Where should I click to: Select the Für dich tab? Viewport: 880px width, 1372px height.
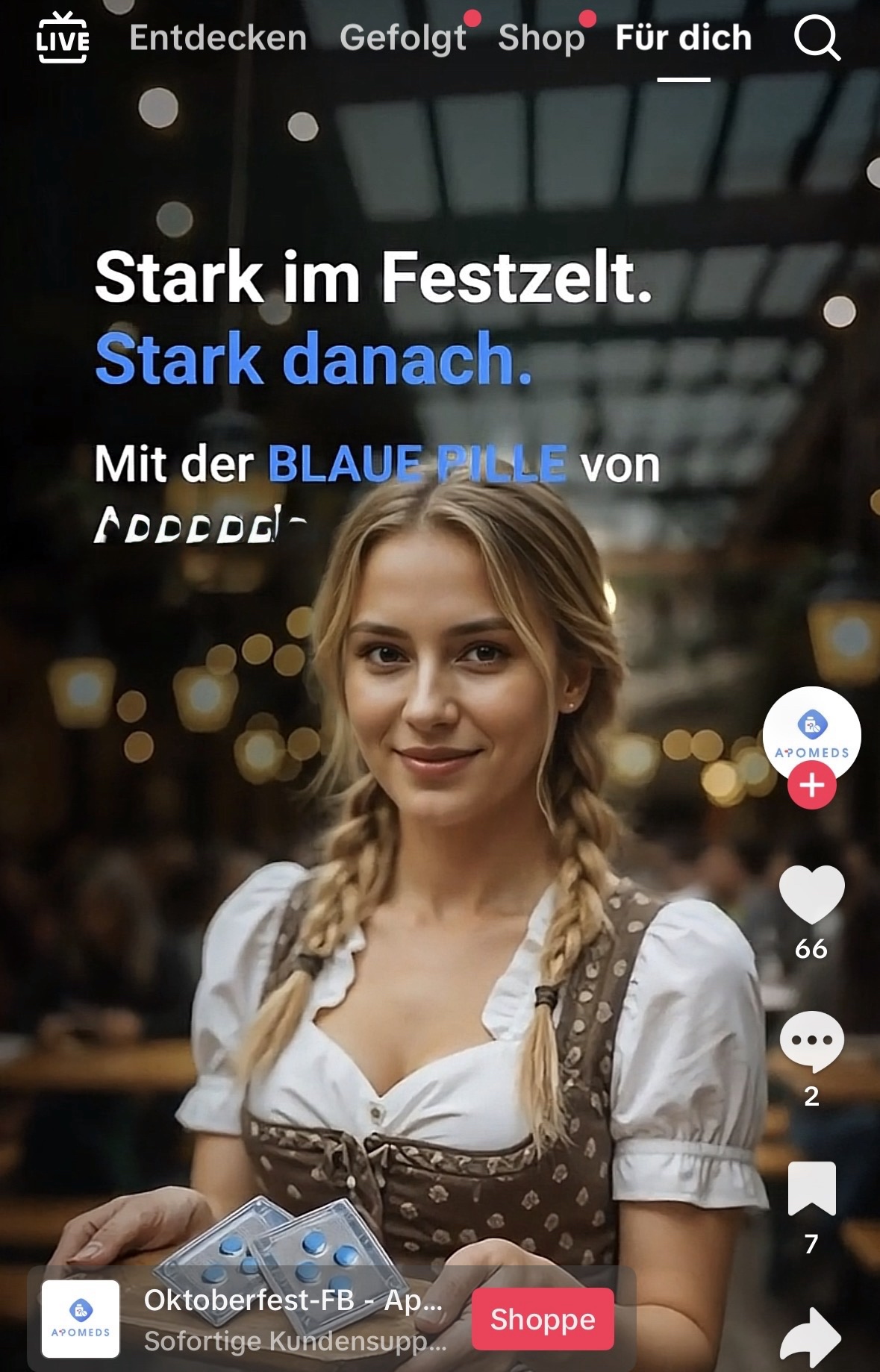683,38
